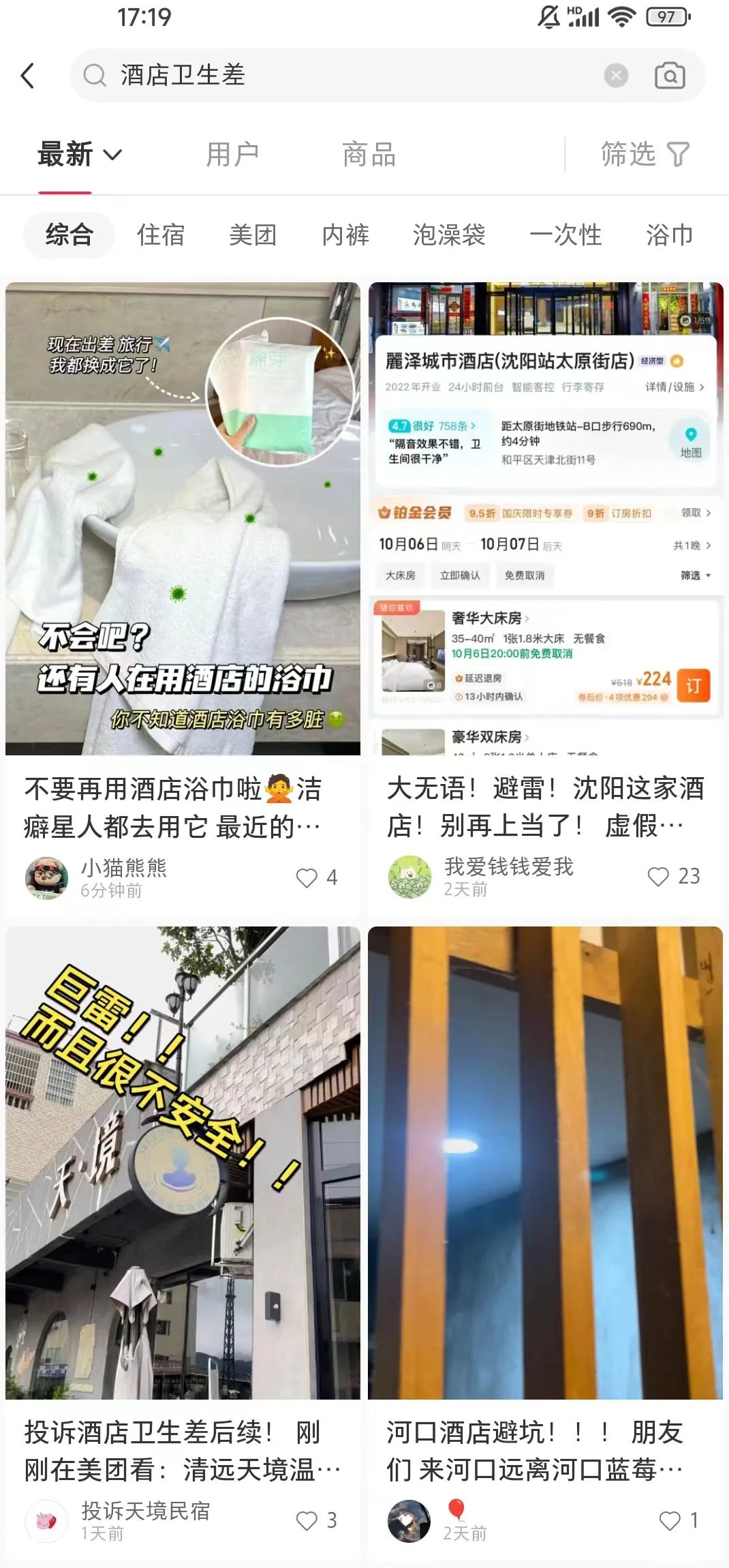Tap the search field containing 酒店卫生差
The image size is (729, 1568).
[341, 76]
